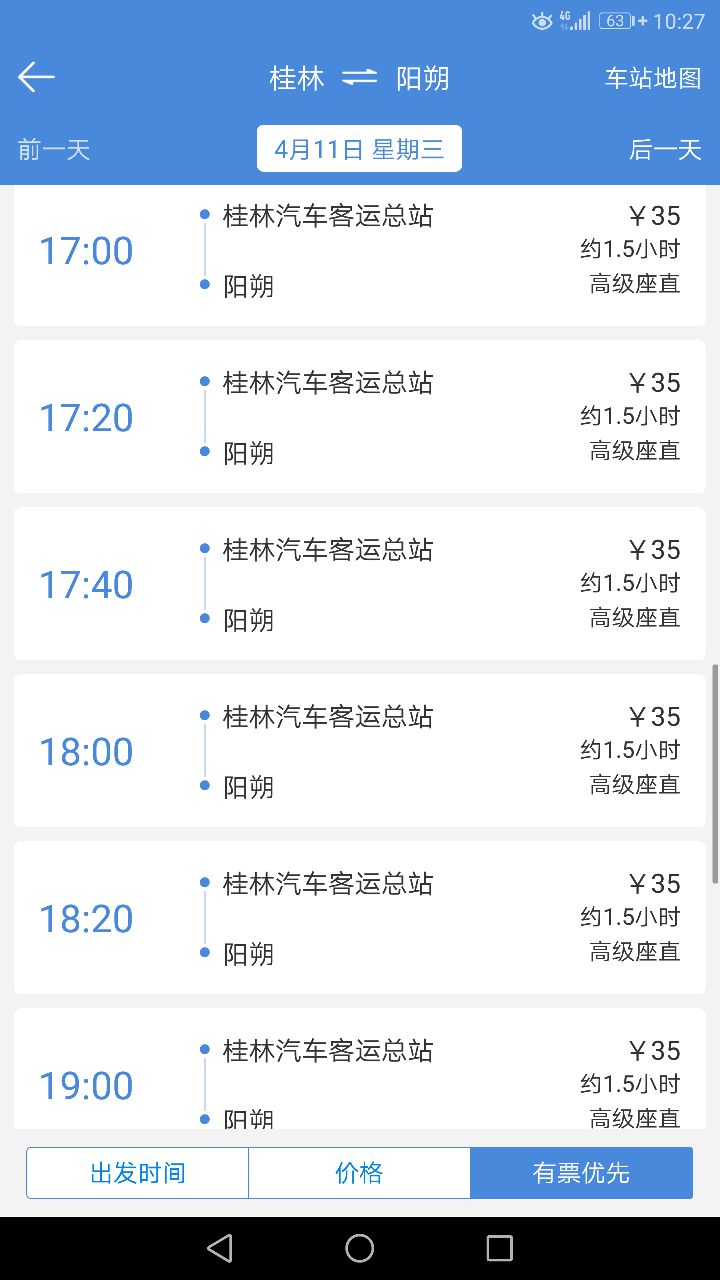This screenshot has height=1280, width=720.
Task: Pick the 18:20 departure card
Action: (x=360, y=918)
